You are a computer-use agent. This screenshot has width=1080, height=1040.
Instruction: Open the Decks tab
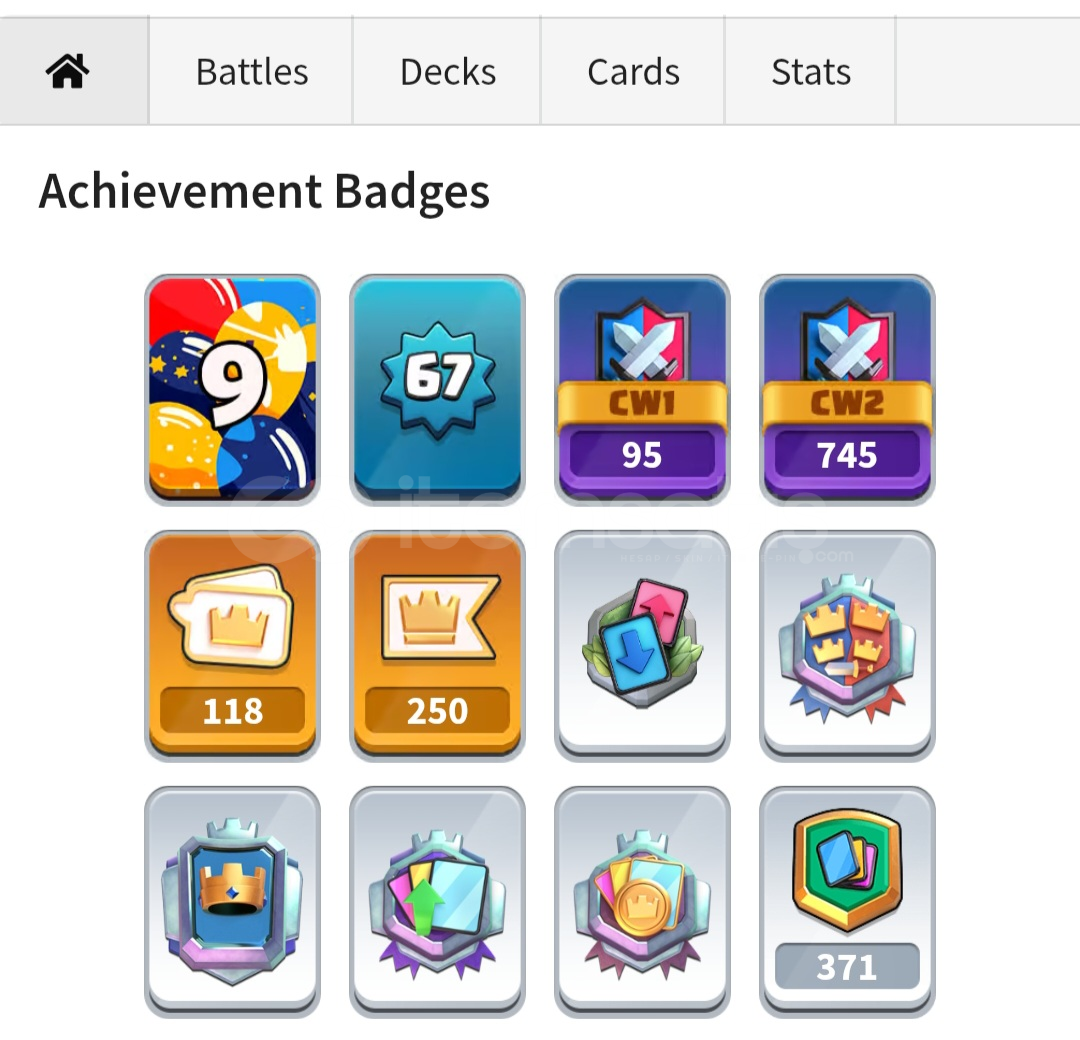click(x=447, y=72)
